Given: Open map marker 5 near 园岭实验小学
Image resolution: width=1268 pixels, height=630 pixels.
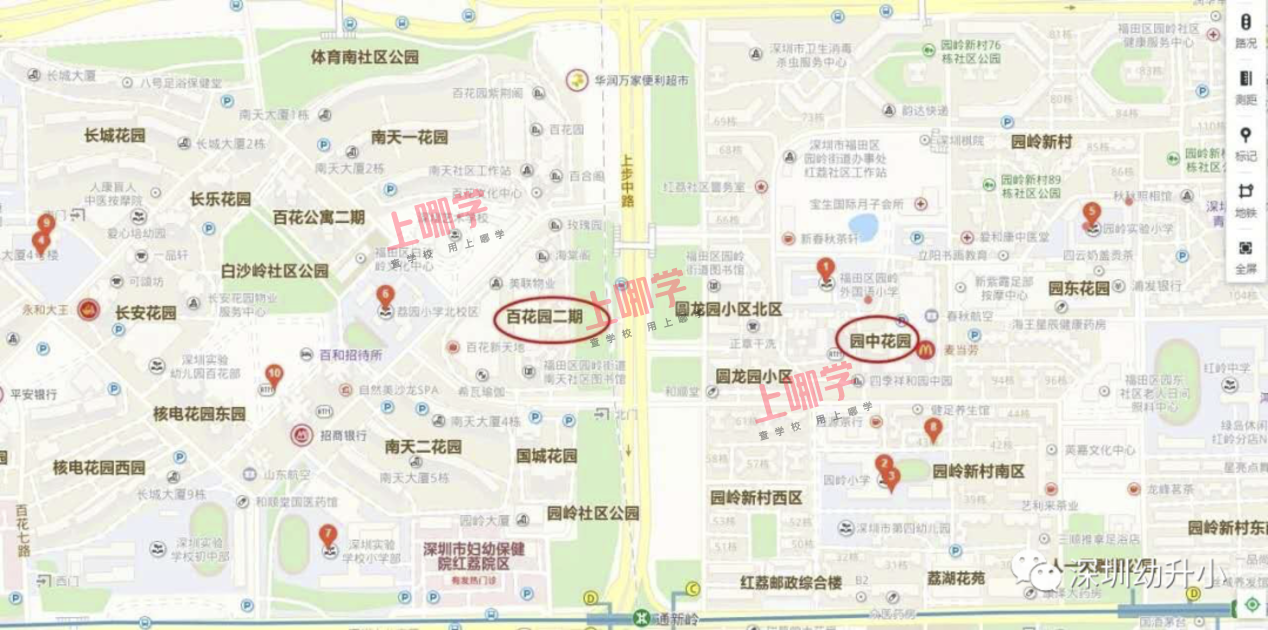Looking at the screenshot, I should pos(1091,212).
